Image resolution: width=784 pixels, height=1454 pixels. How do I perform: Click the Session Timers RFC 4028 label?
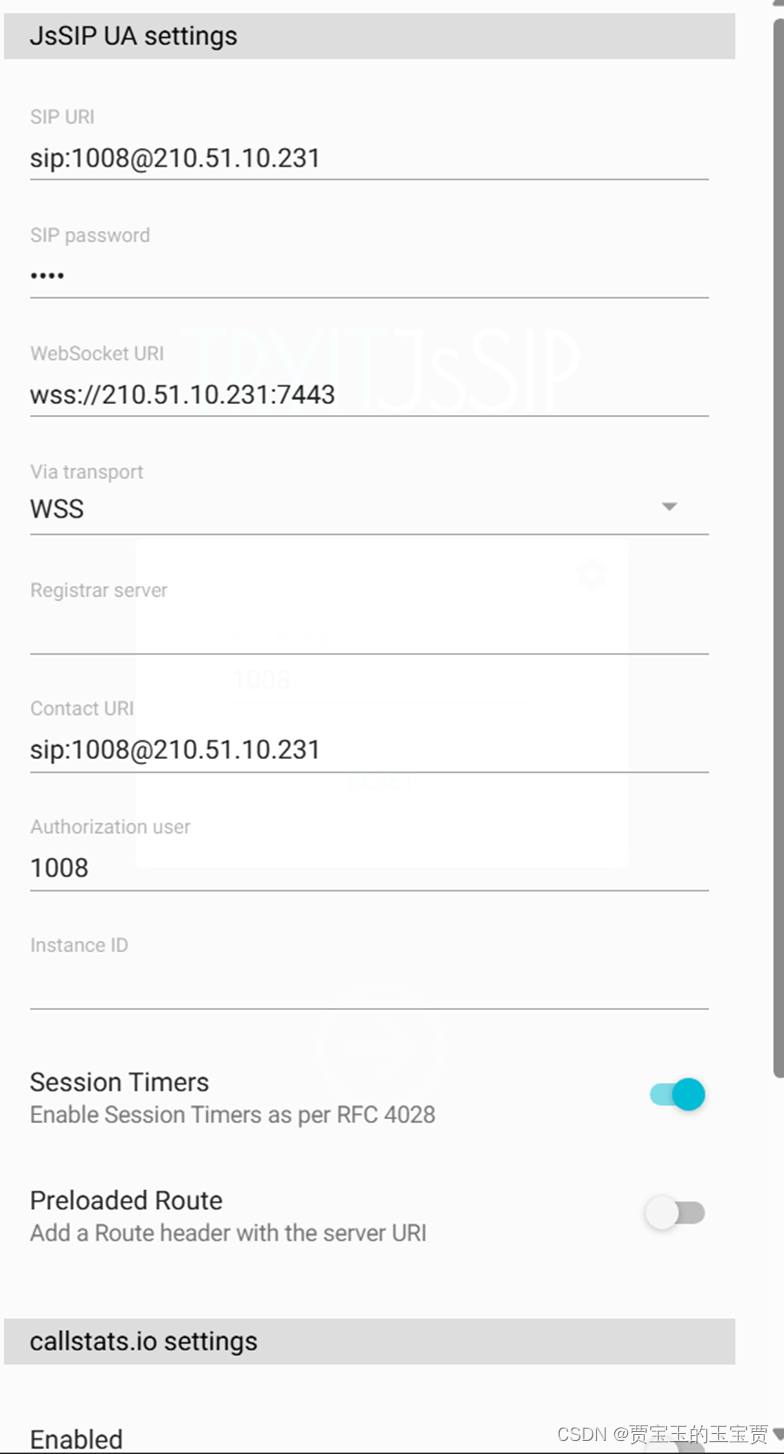click(233, 1114)
